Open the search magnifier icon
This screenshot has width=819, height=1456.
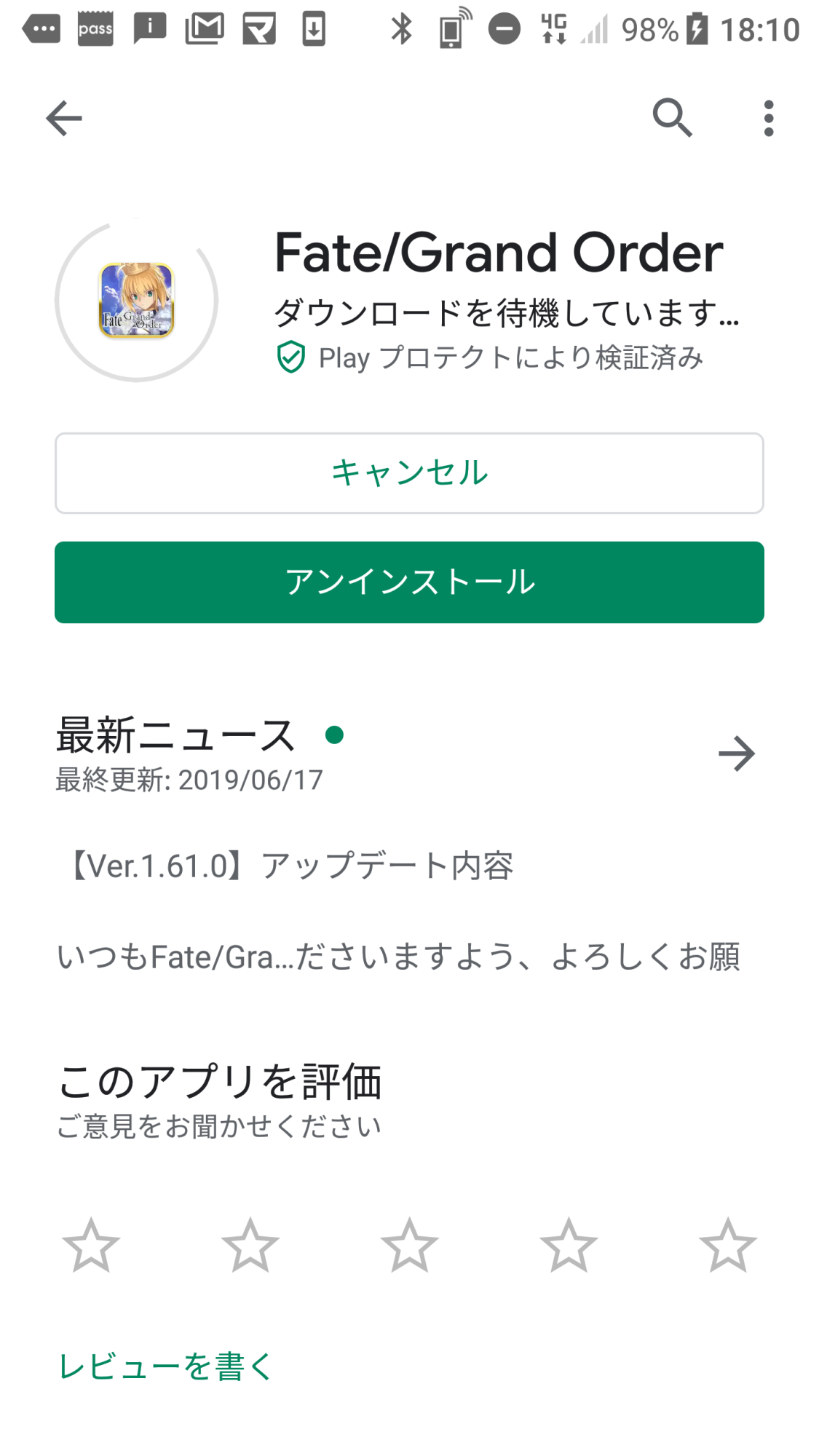[x=671, y=118]
